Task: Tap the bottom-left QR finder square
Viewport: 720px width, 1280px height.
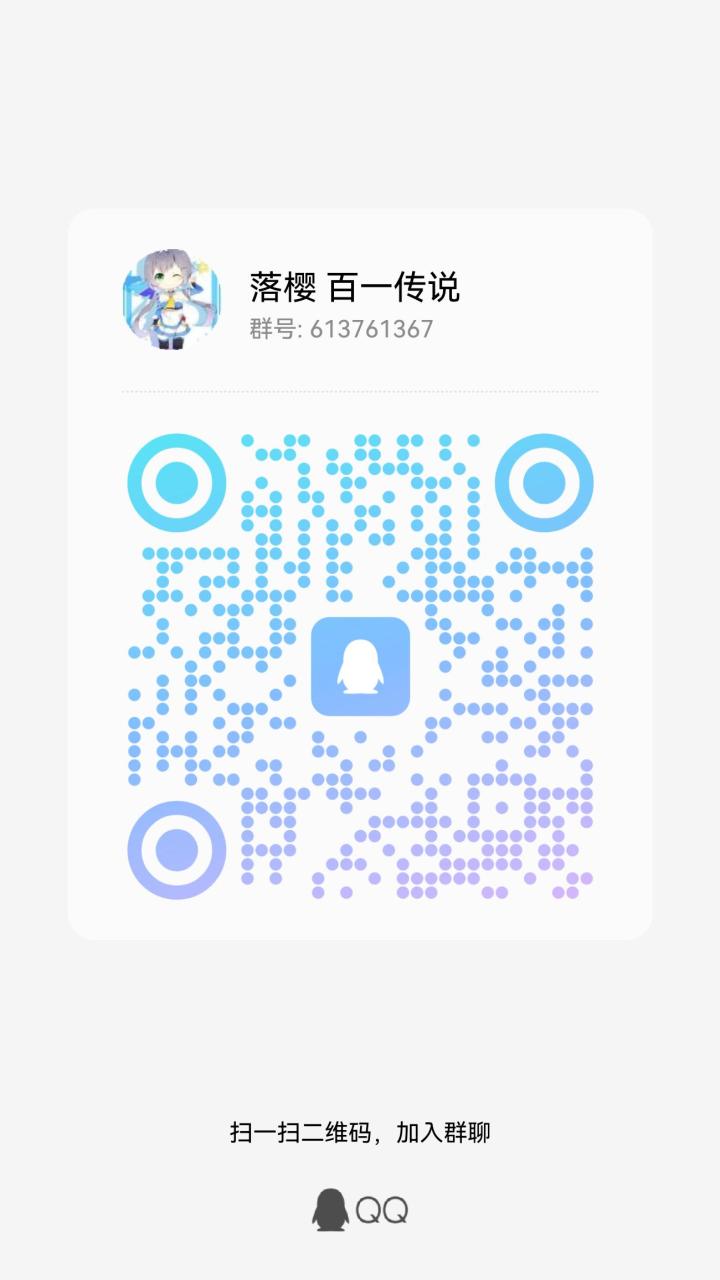Action: (x=177, y=848)
